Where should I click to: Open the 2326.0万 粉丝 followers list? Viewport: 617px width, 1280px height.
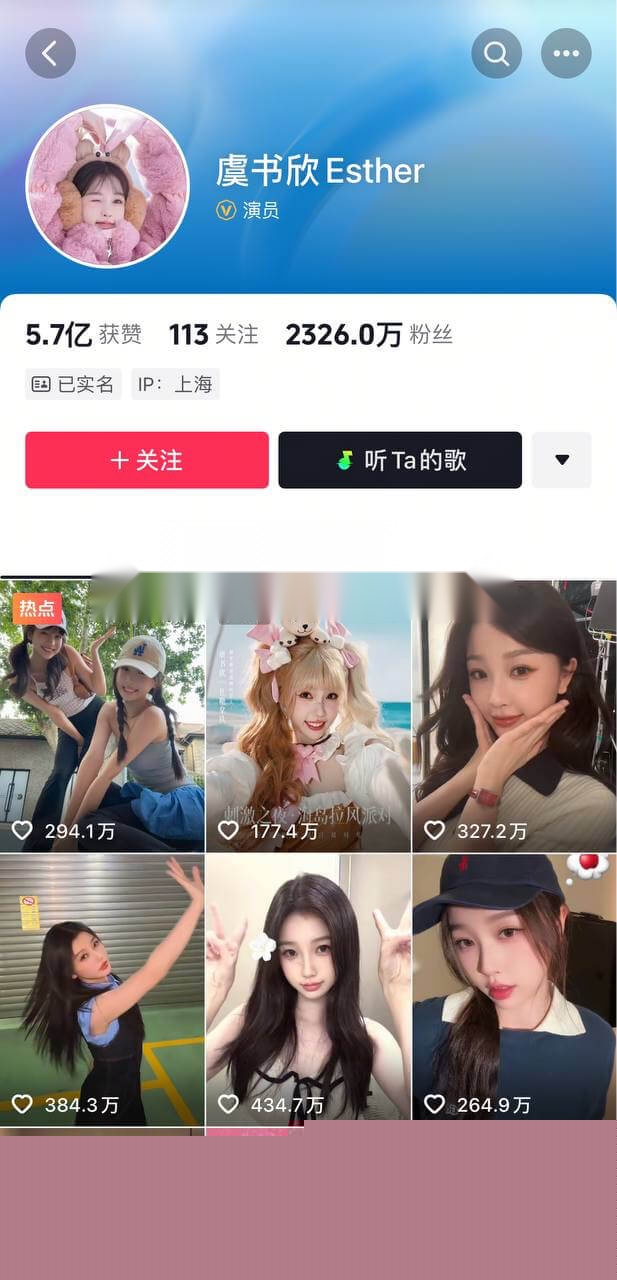tap(369, 335)
